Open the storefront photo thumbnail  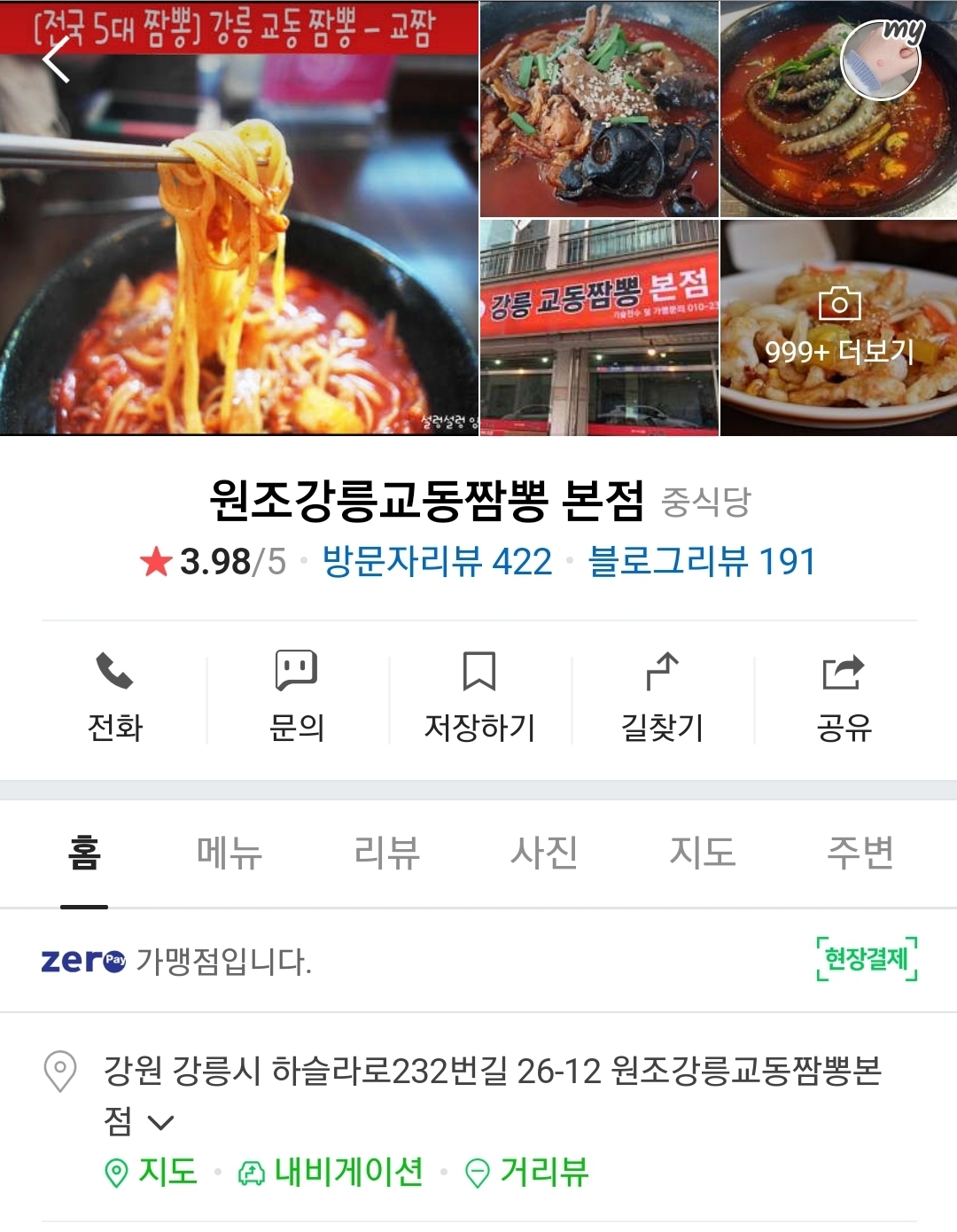pos(599,331)
